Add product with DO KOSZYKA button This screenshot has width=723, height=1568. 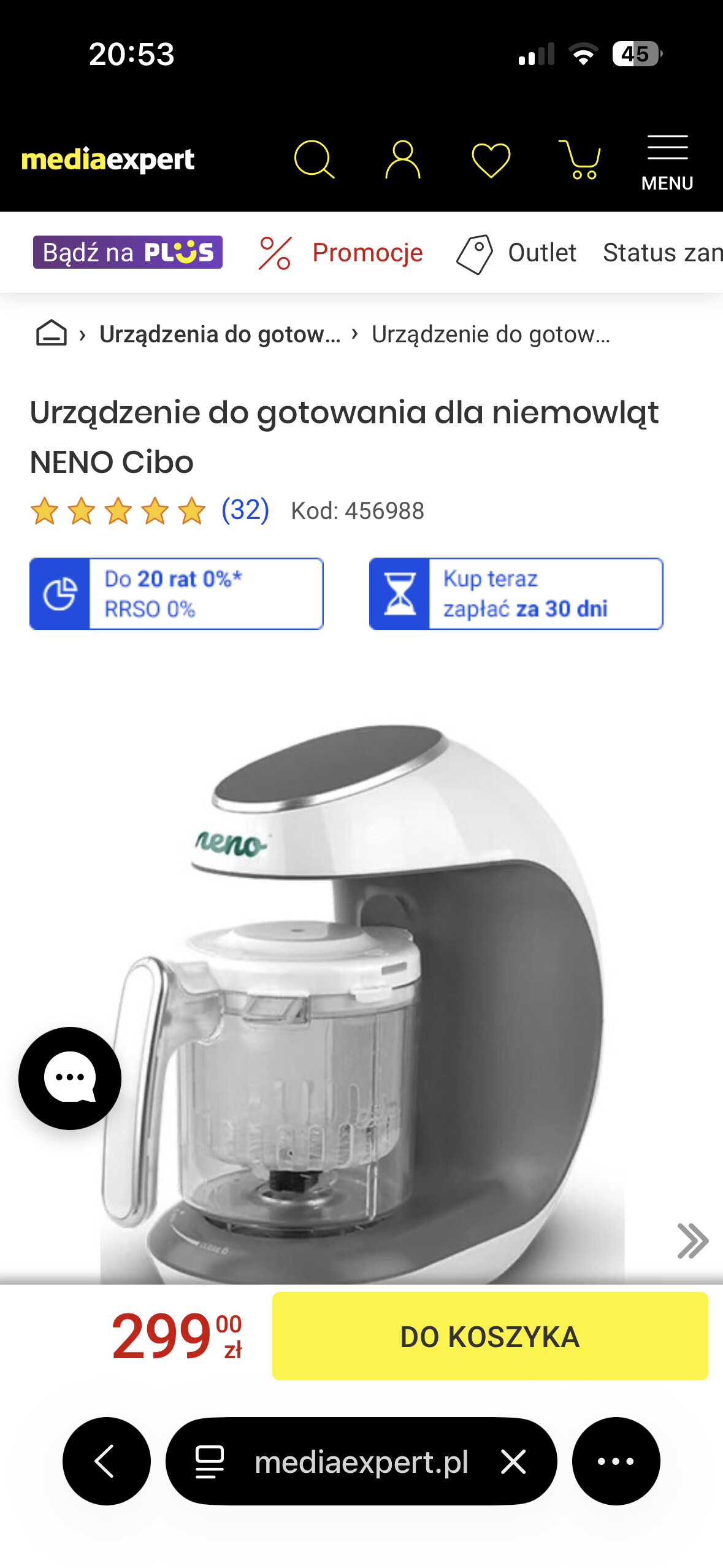pyautogui.click(x=489, y=1336)
